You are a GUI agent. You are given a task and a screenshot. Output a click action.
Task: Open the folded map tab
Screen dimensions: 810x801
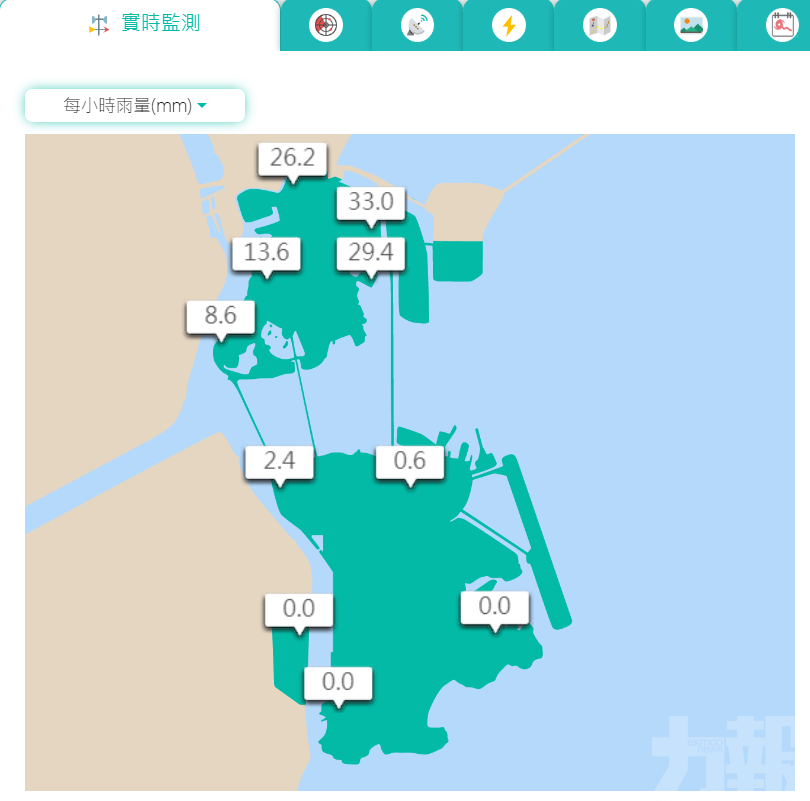[600, 25]
